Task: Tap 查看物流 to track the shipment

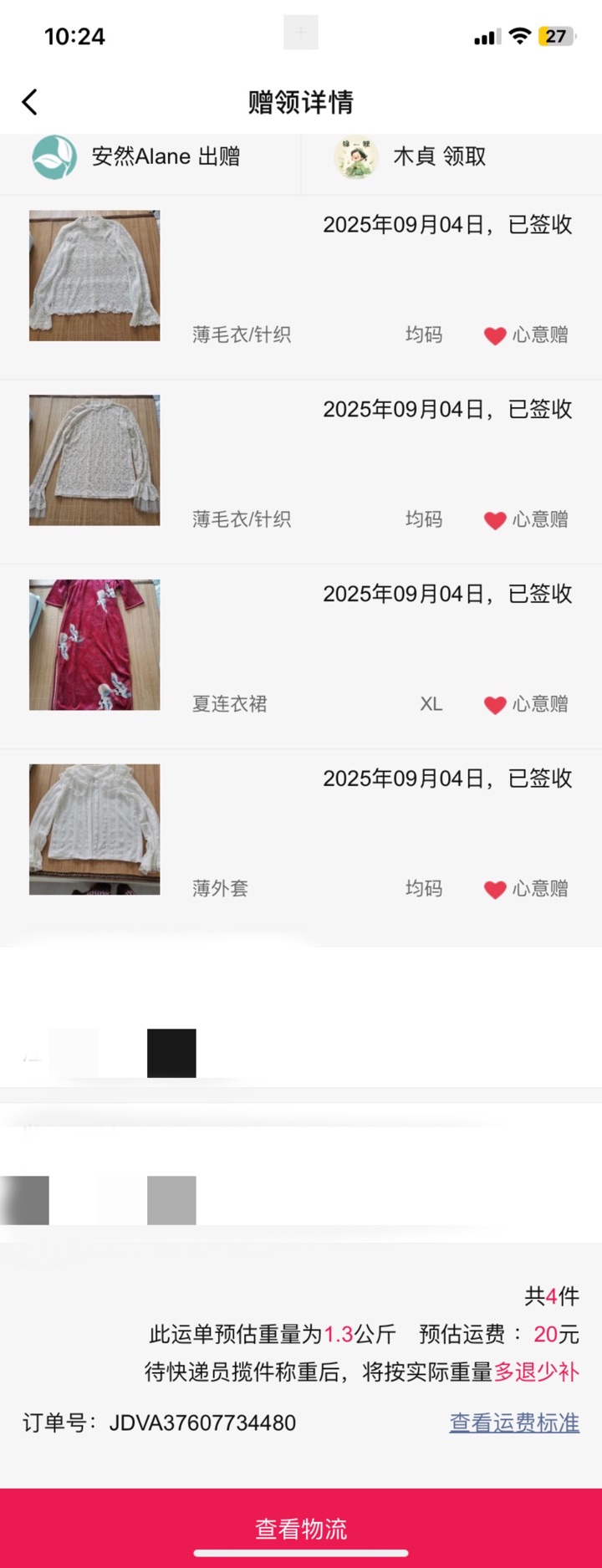Action: coord(301,1528)
